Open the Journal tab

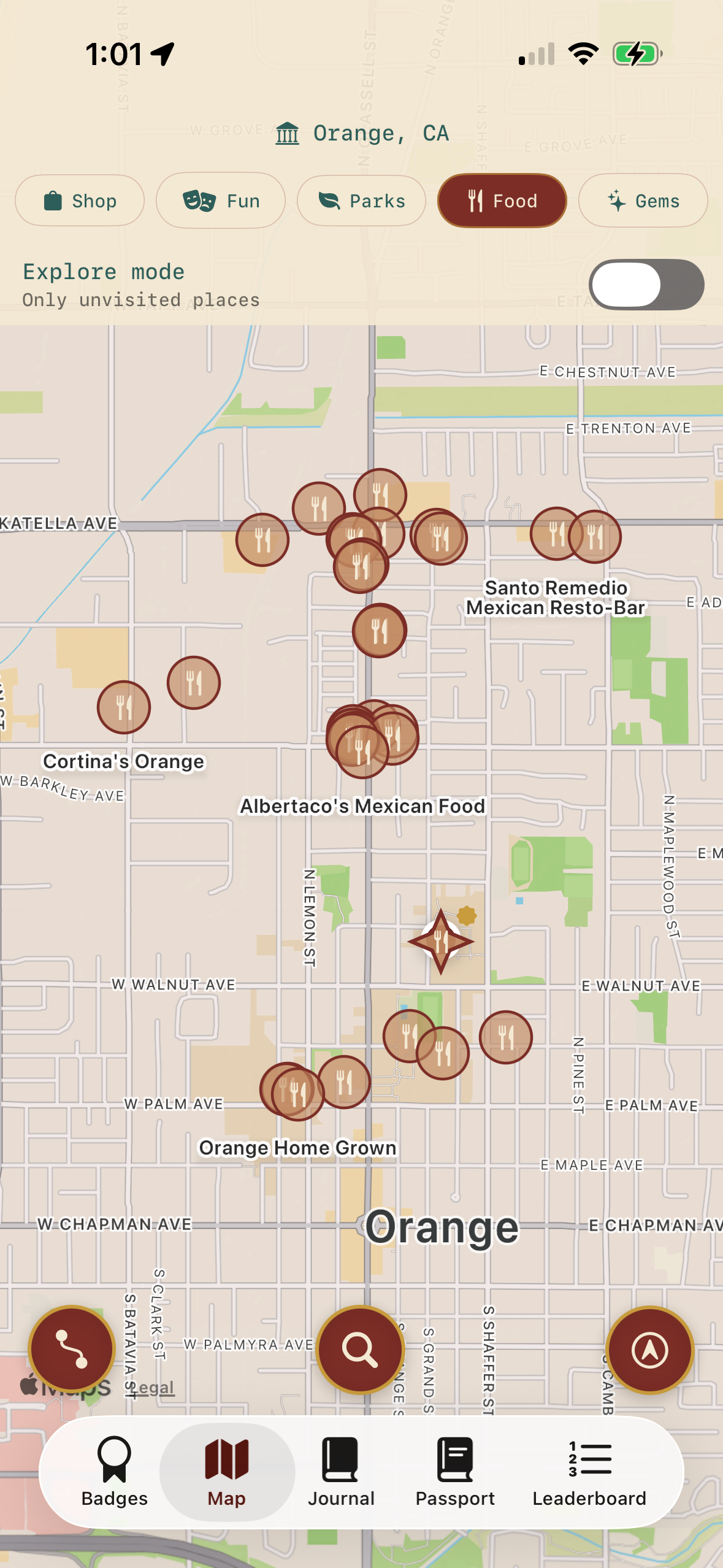pos(341,1472)
